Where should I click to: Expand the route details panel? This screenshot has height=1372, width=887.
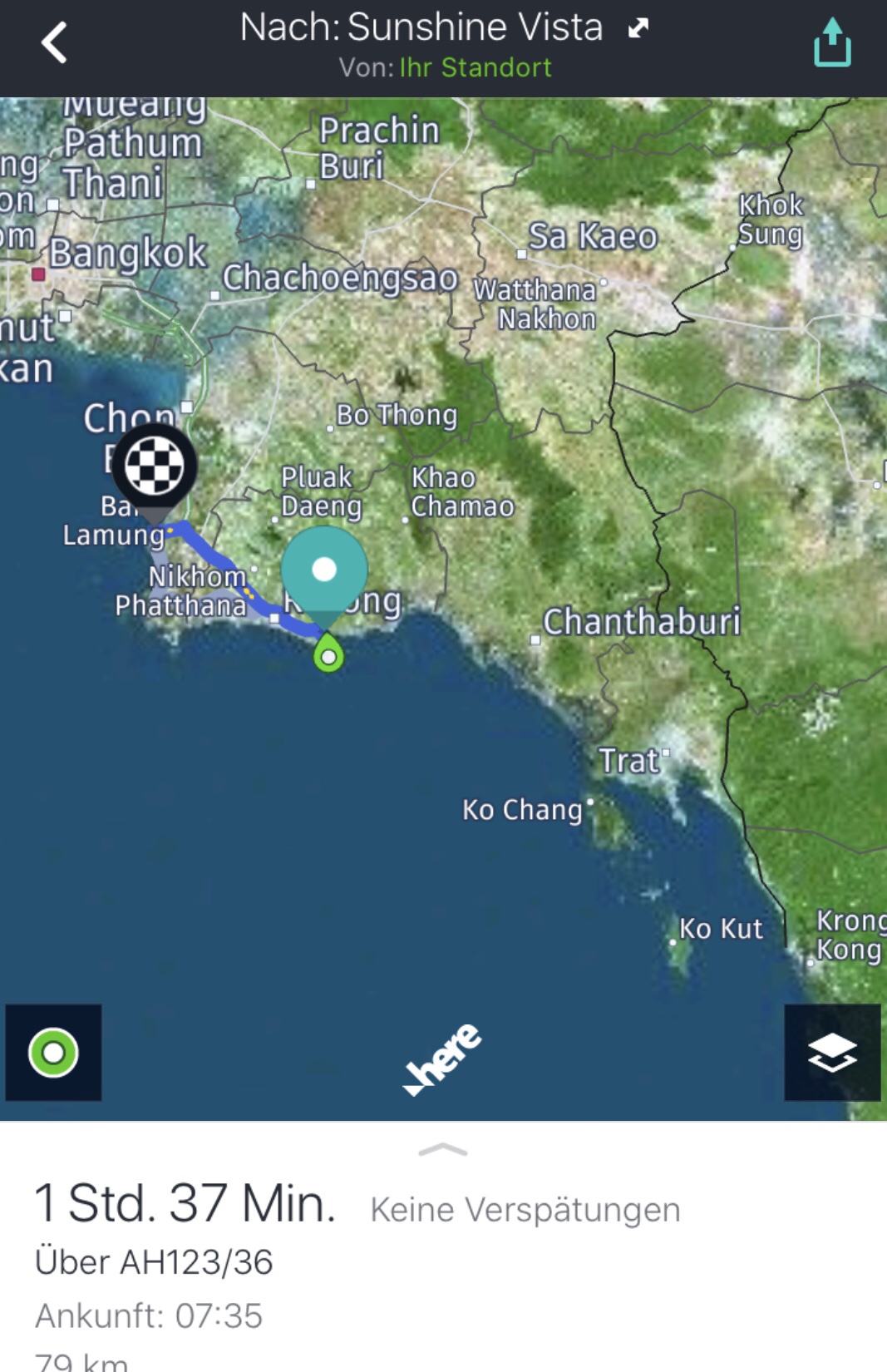[x=443, y=1151]
